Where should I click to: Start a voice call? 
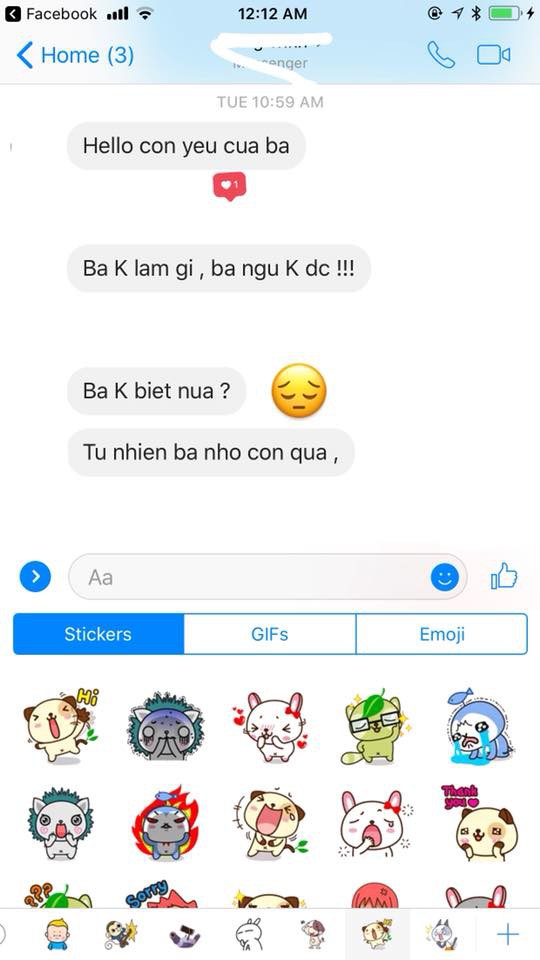[x=441, y=55]
